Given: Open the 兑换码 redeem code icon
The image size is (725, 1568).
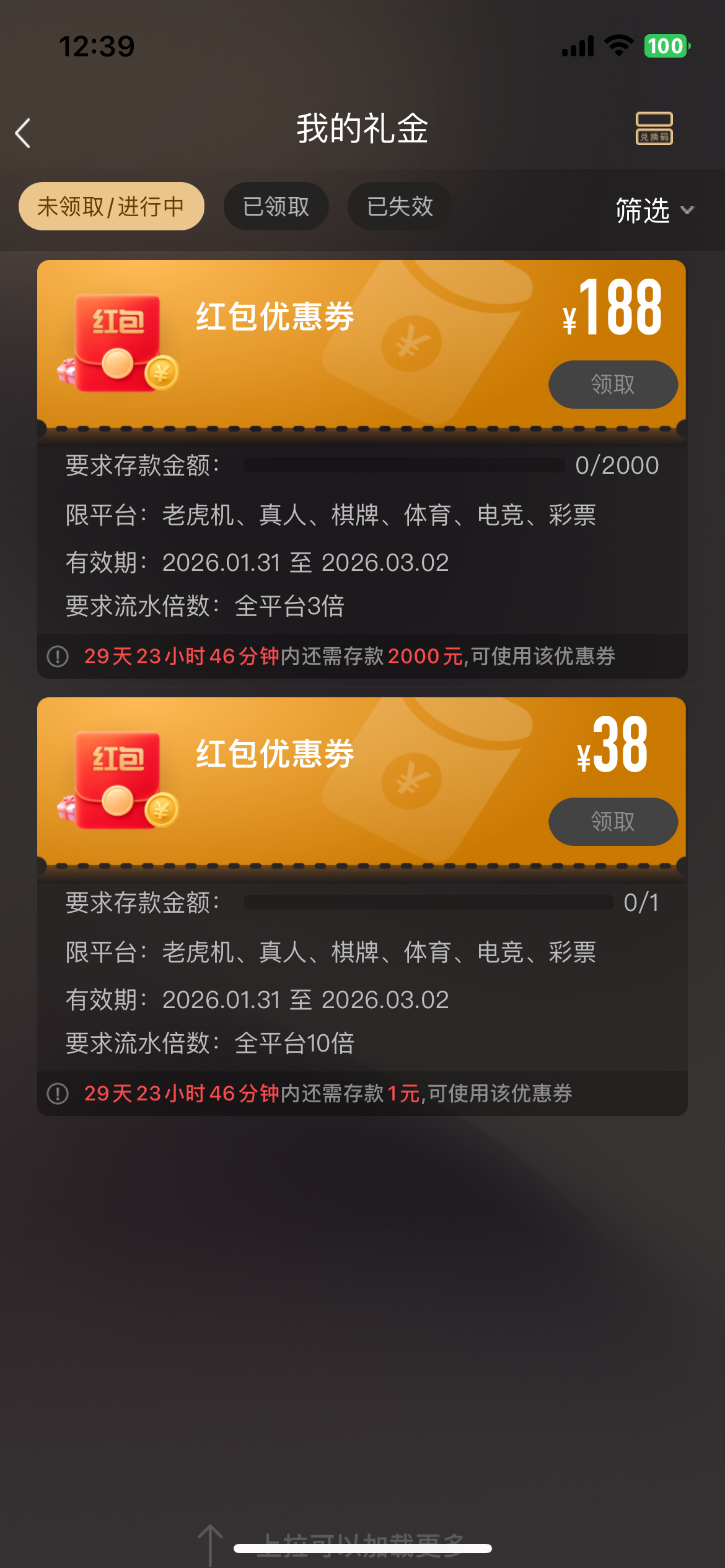Looking at the screenshot, I should point(654,128).
